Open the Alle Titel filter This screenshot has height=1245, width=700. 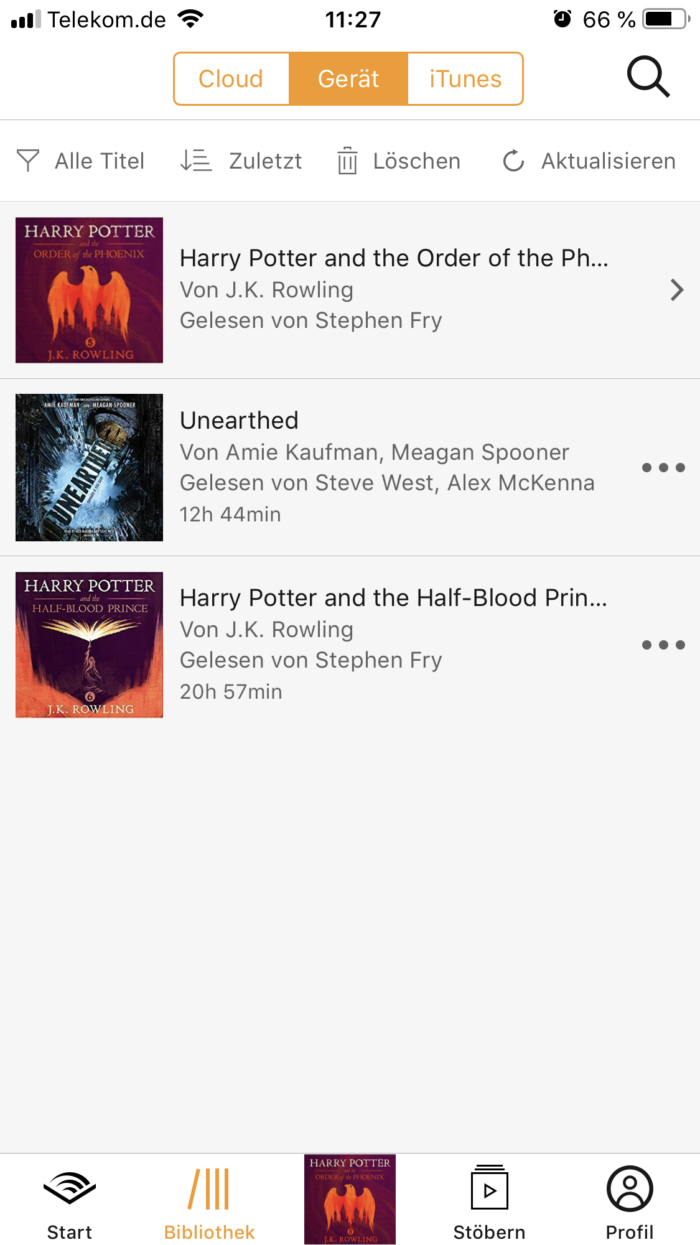(x=81, y=161)
